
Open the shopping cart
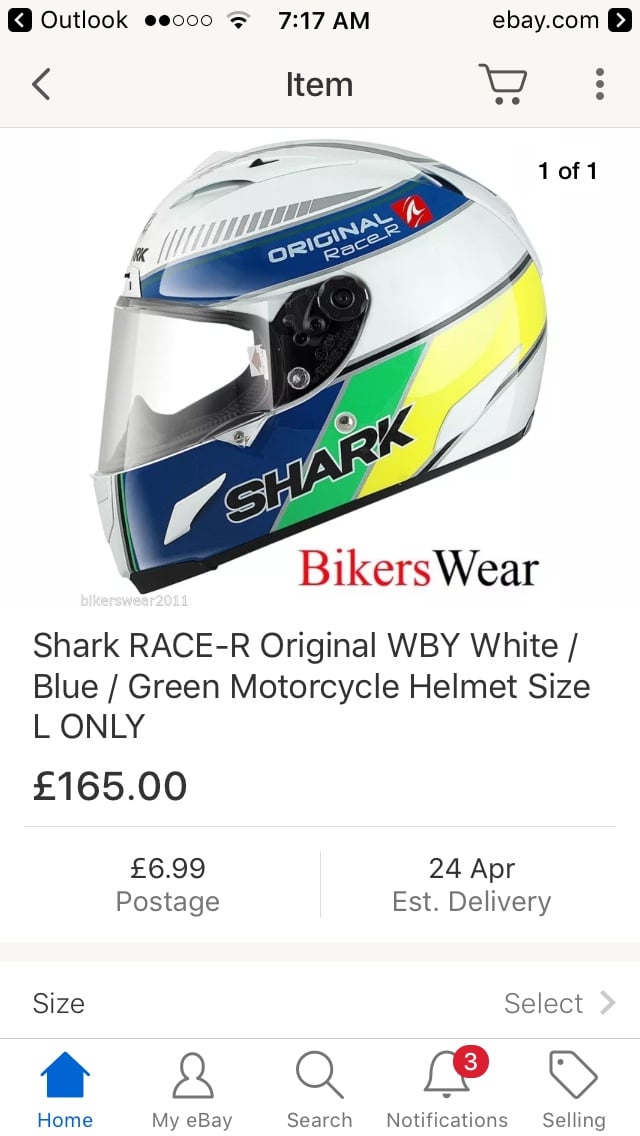502,84
